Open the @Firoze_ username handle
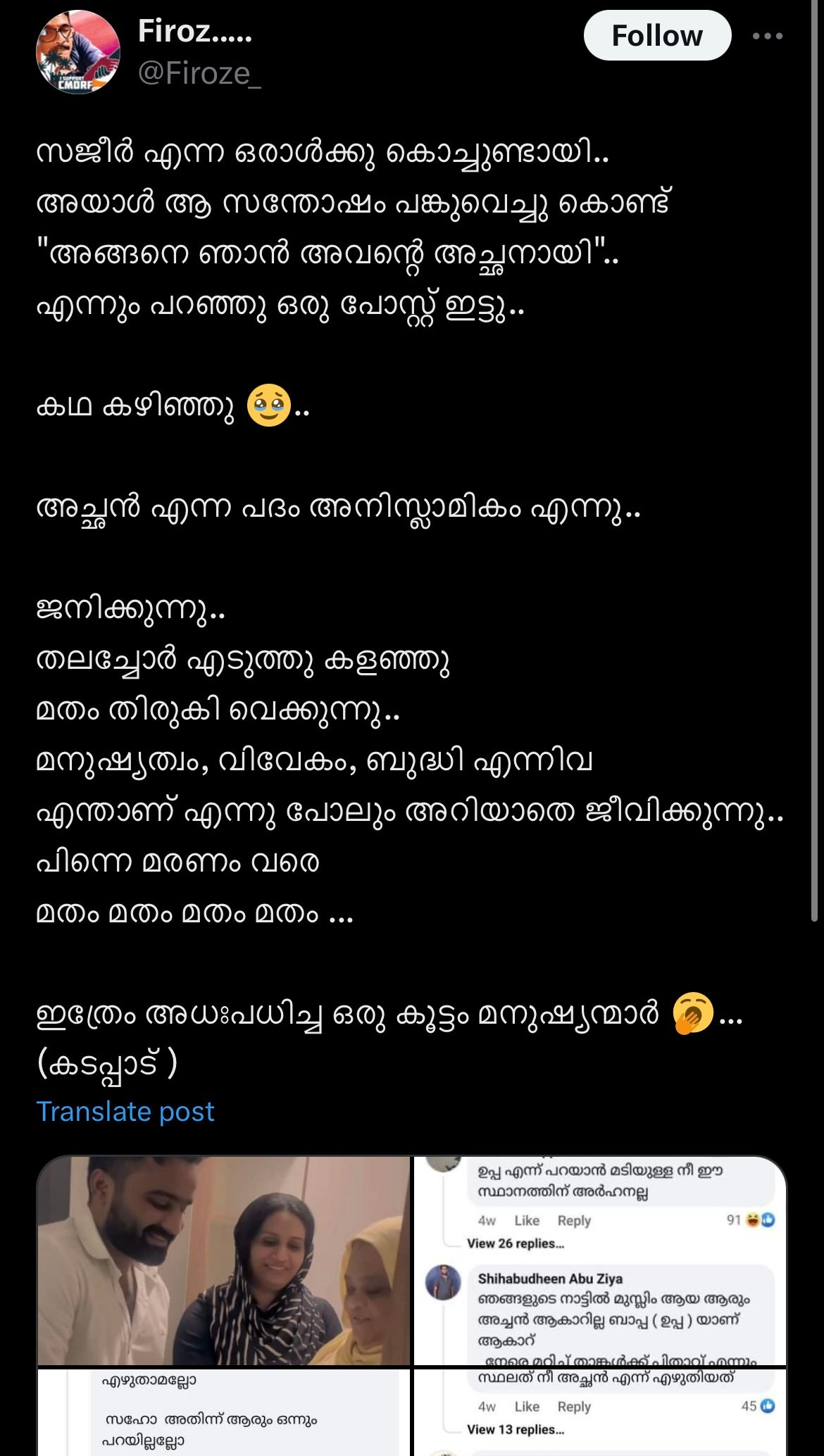 click(x=199, y=73)
